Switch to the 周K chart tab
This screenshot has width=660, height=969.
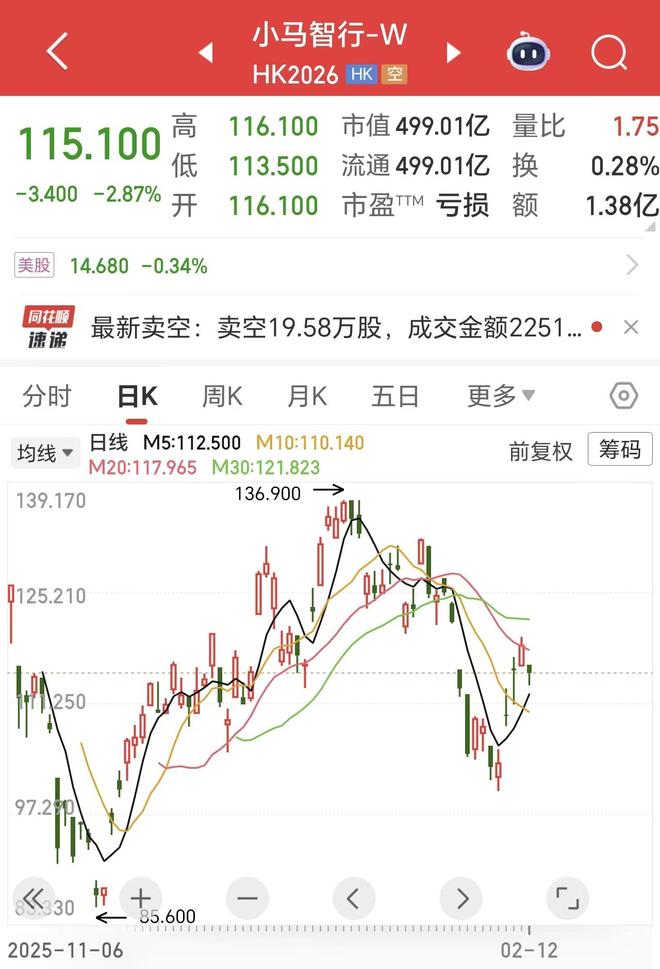tap(222, 396)
